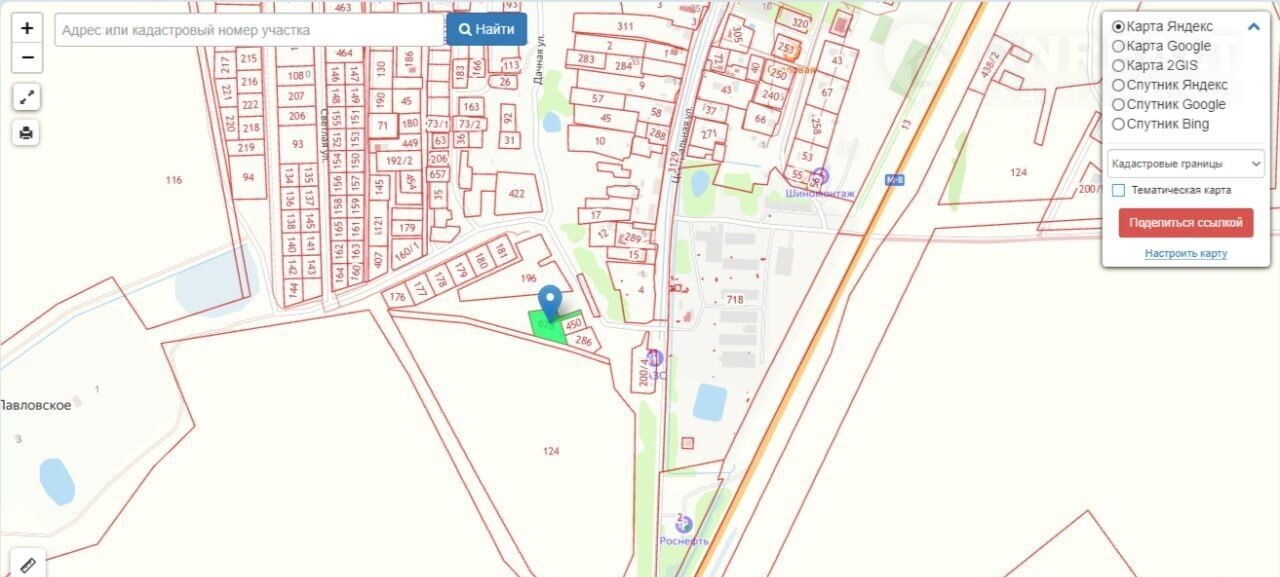Image resolution: width=1280 pixels, height=577 pixels.
Task: Select Карта Яндекс map layer
Action: click(1119, 27)
